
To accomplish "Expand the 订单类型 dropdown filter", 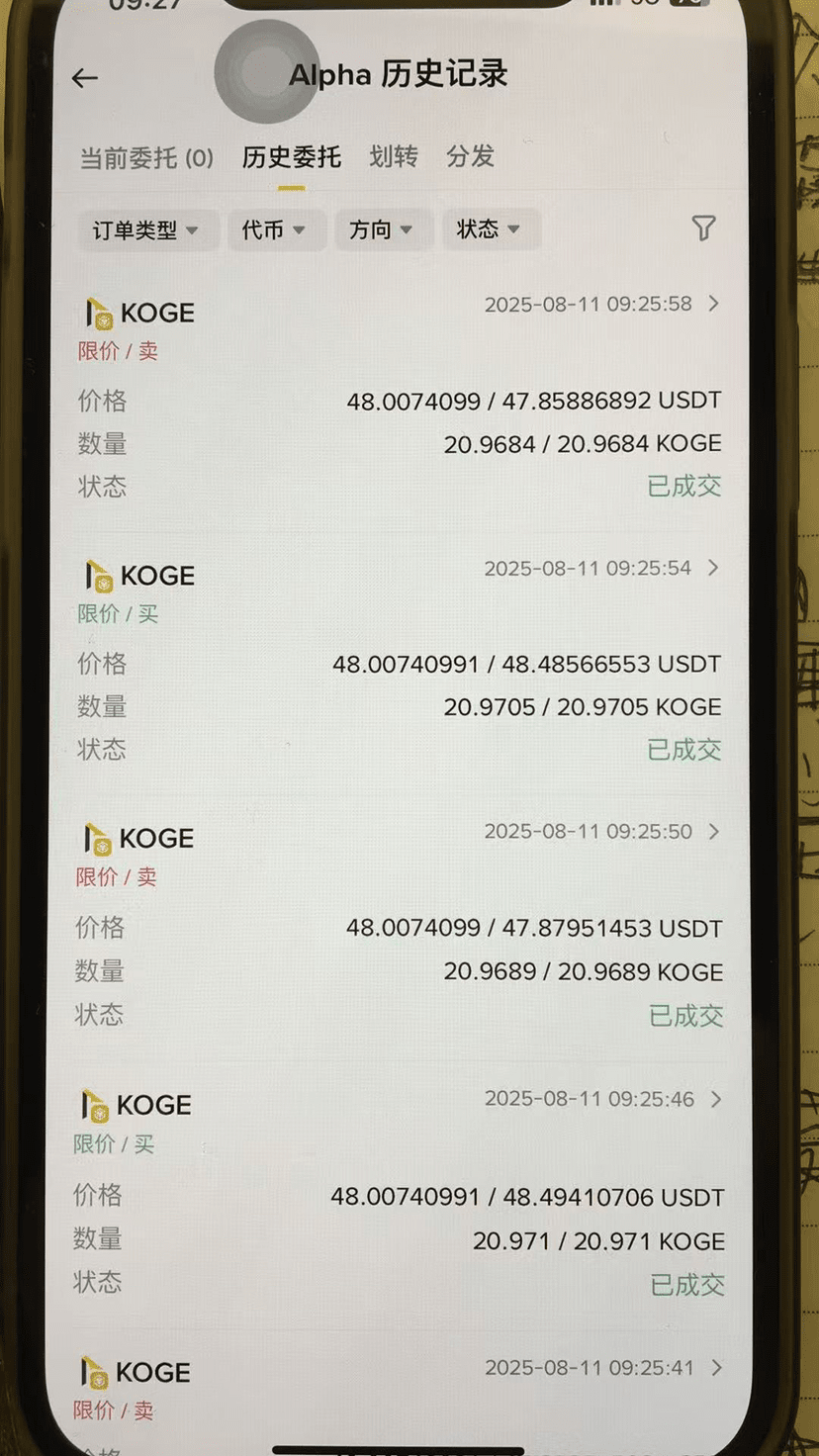I will click(147, 230).
